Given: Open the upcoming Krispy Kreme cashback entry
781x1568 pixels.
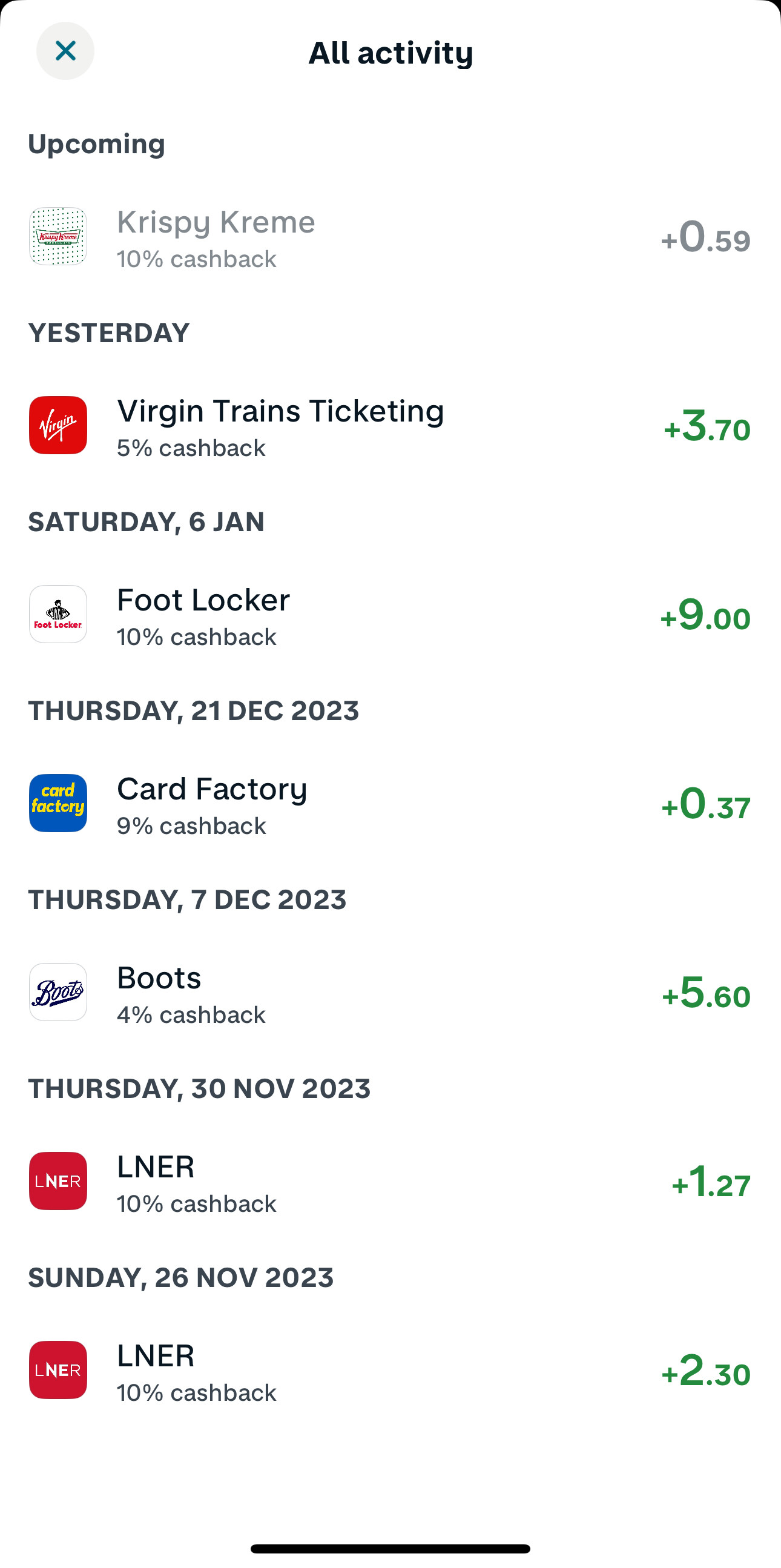Looking at the screenshot, I should tap(391, 237).
